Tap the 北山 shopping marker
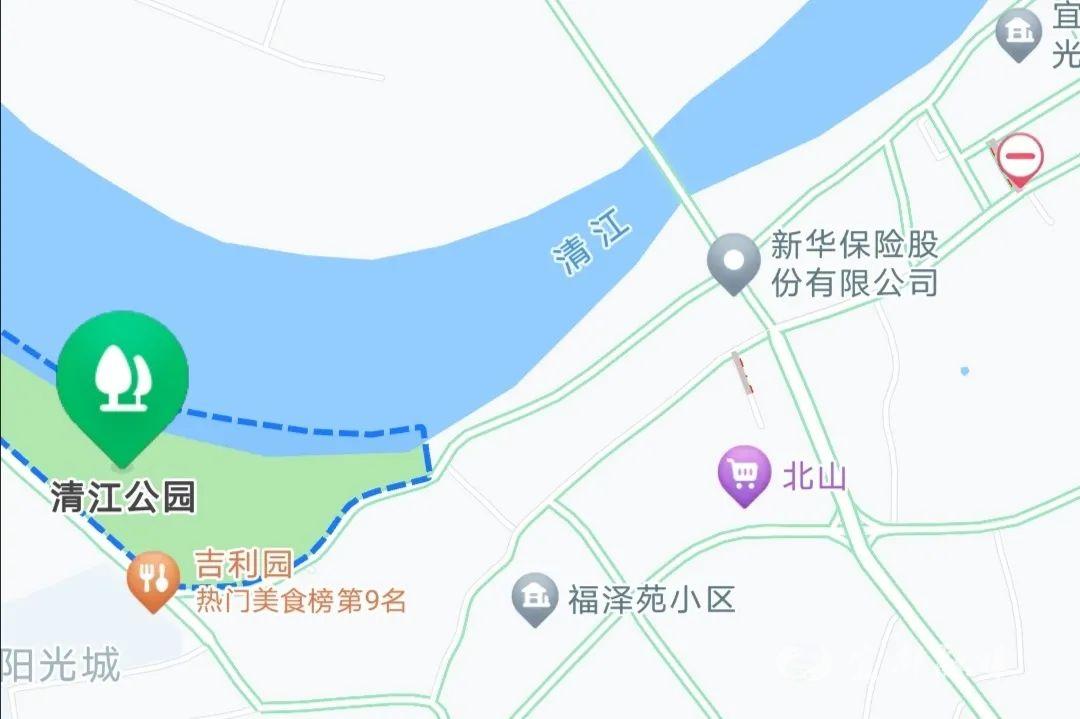 click(x=745, y=473)
